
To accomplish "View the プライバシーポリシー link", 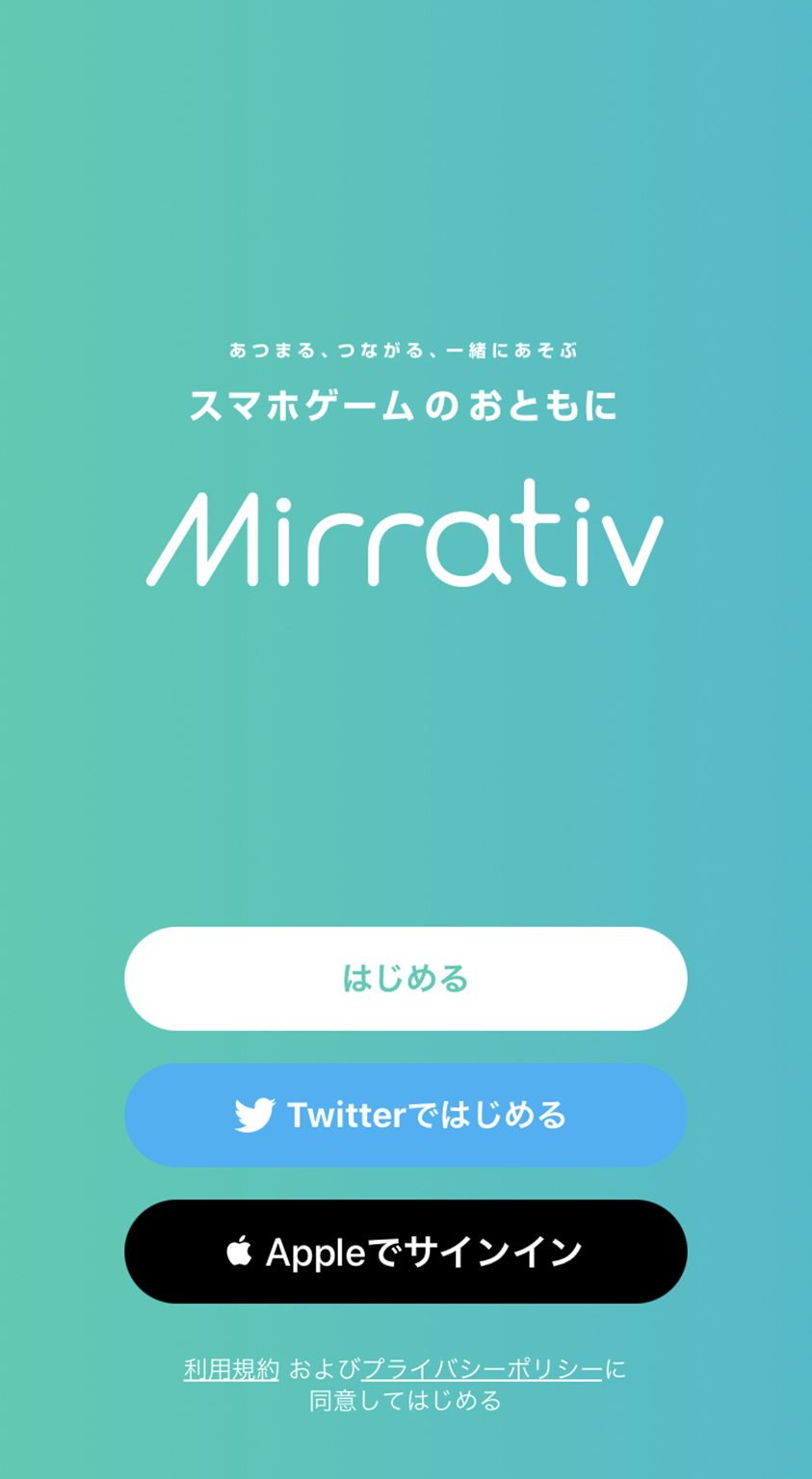I will 482,1369.
